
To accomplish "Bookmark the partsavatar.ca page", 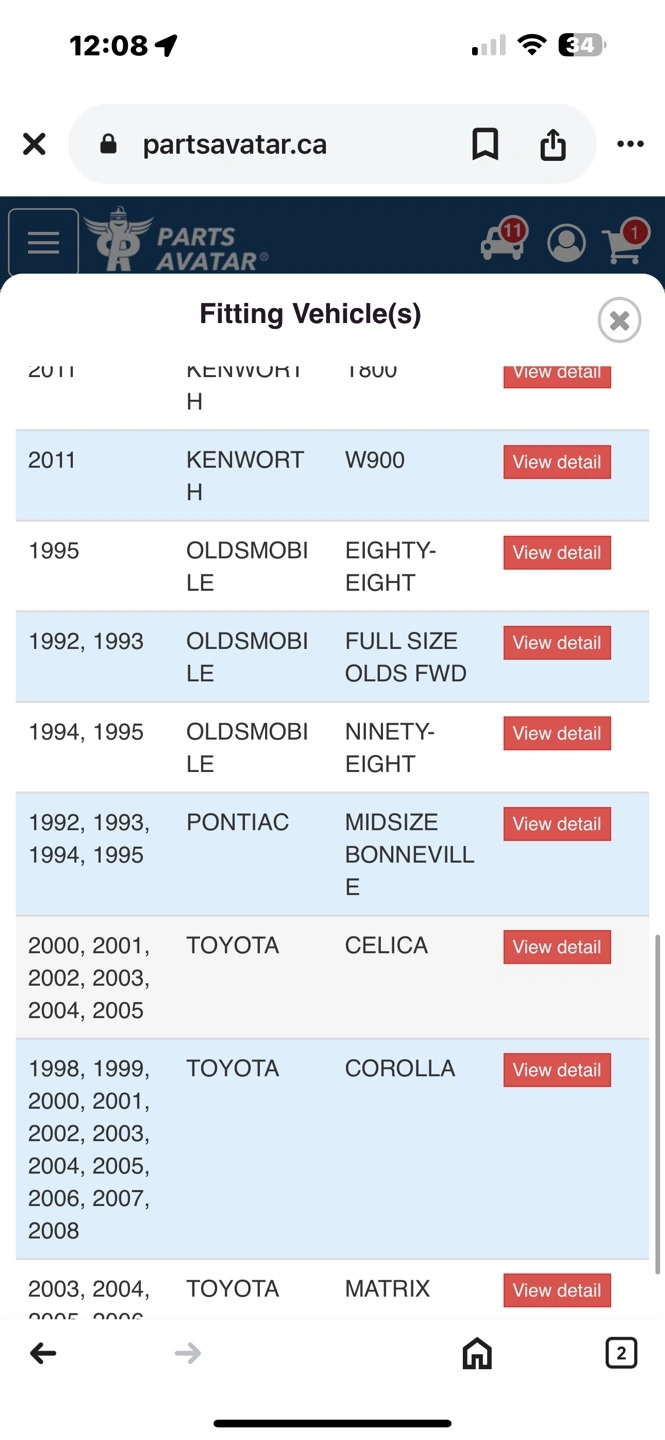I will tap(485, 144).
